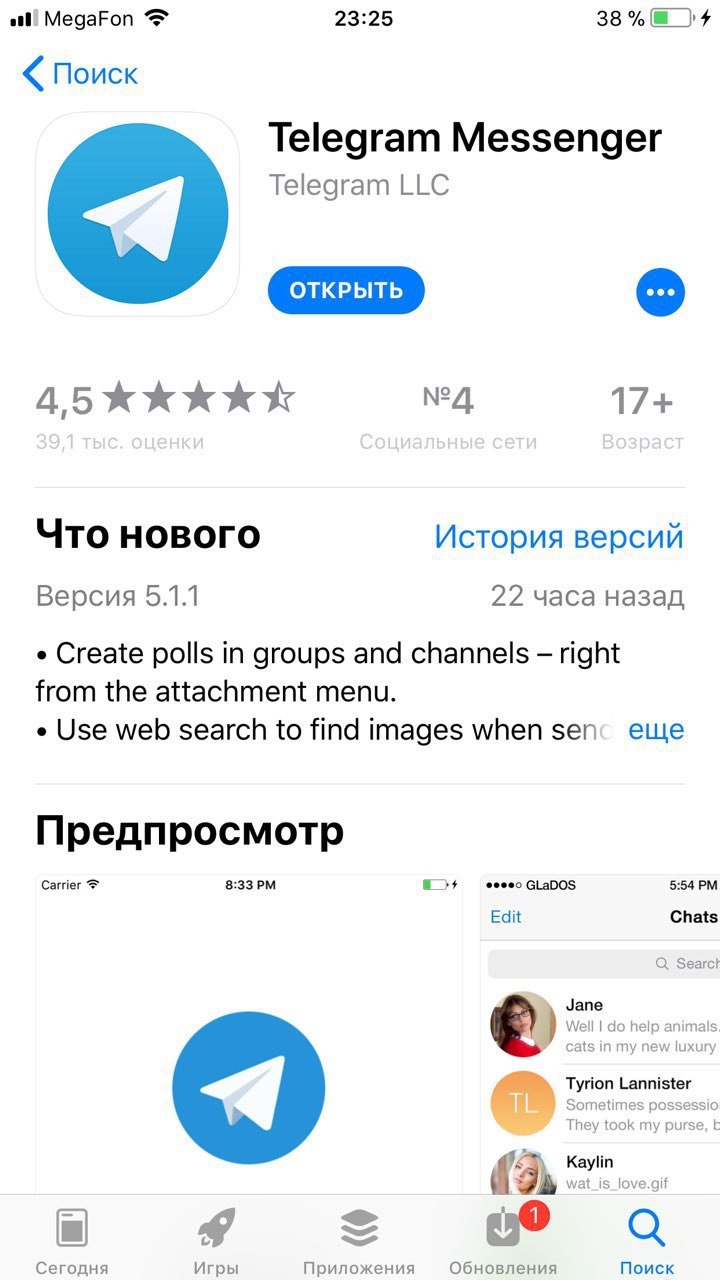This screenshot has width=720, height=1280.
Task: Select the Поиск tab in the bottom bar
Action: [x=647, y=1241]
